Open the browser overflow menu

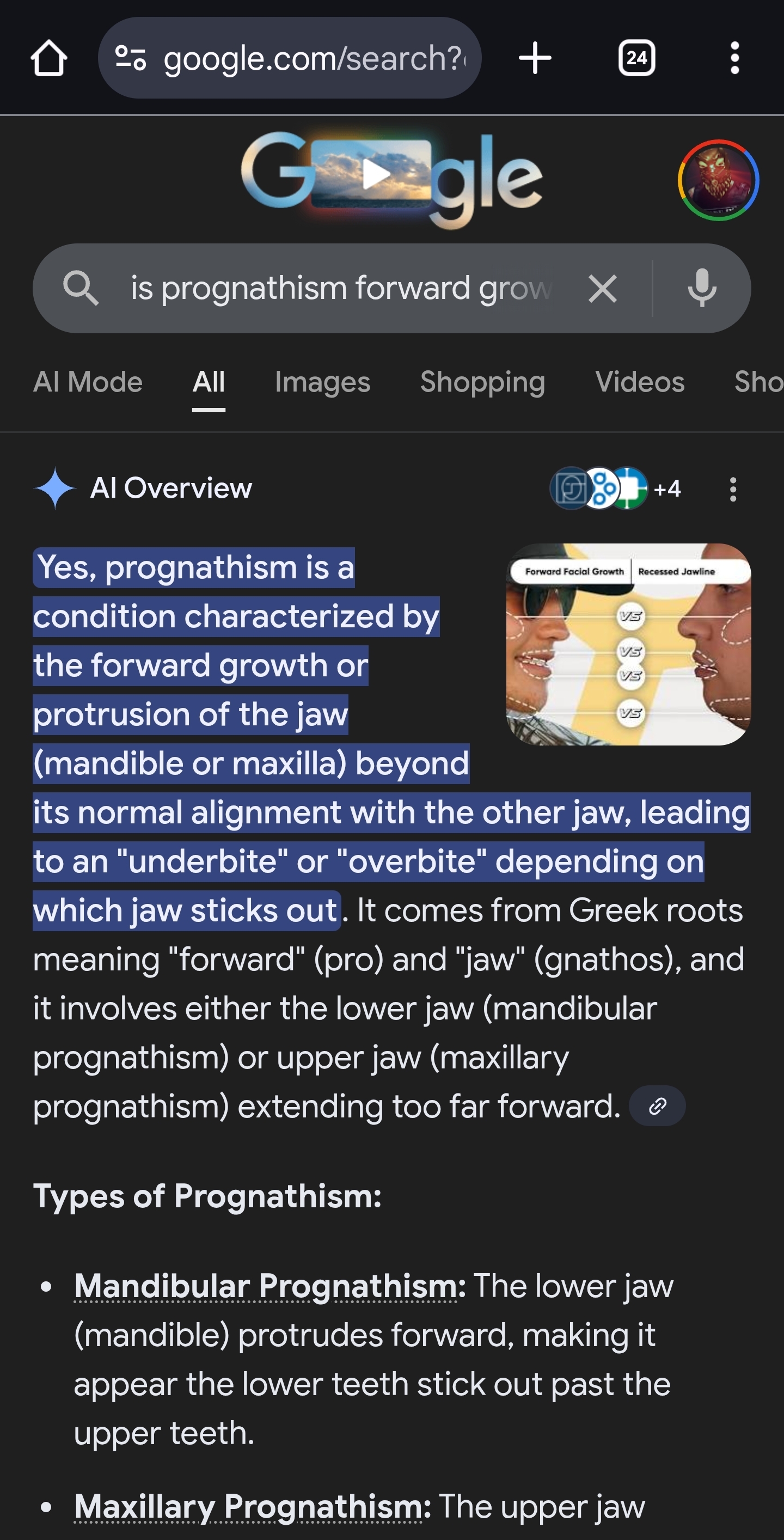[734, 58]
